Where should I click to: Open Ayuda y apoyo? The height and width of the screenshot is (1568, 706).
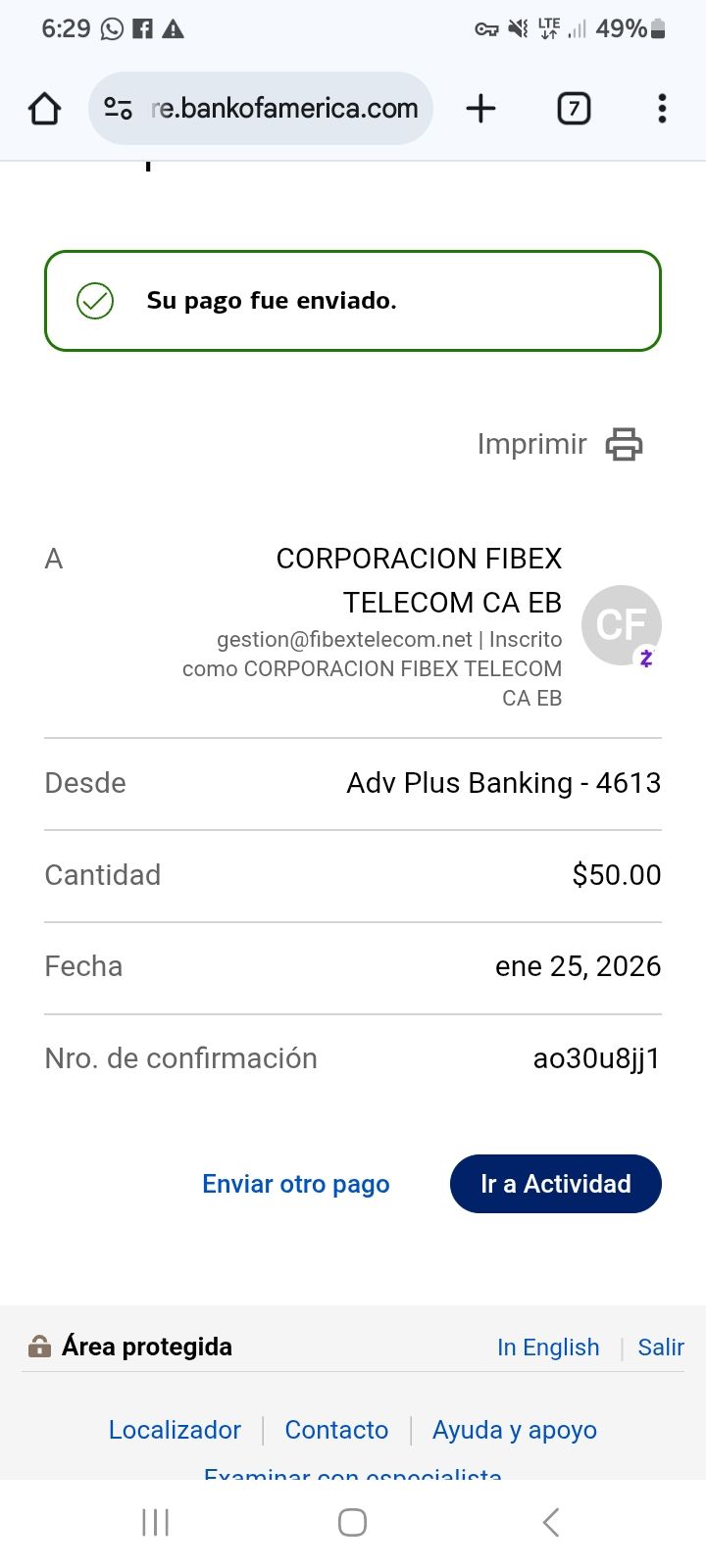point(514,1430)
